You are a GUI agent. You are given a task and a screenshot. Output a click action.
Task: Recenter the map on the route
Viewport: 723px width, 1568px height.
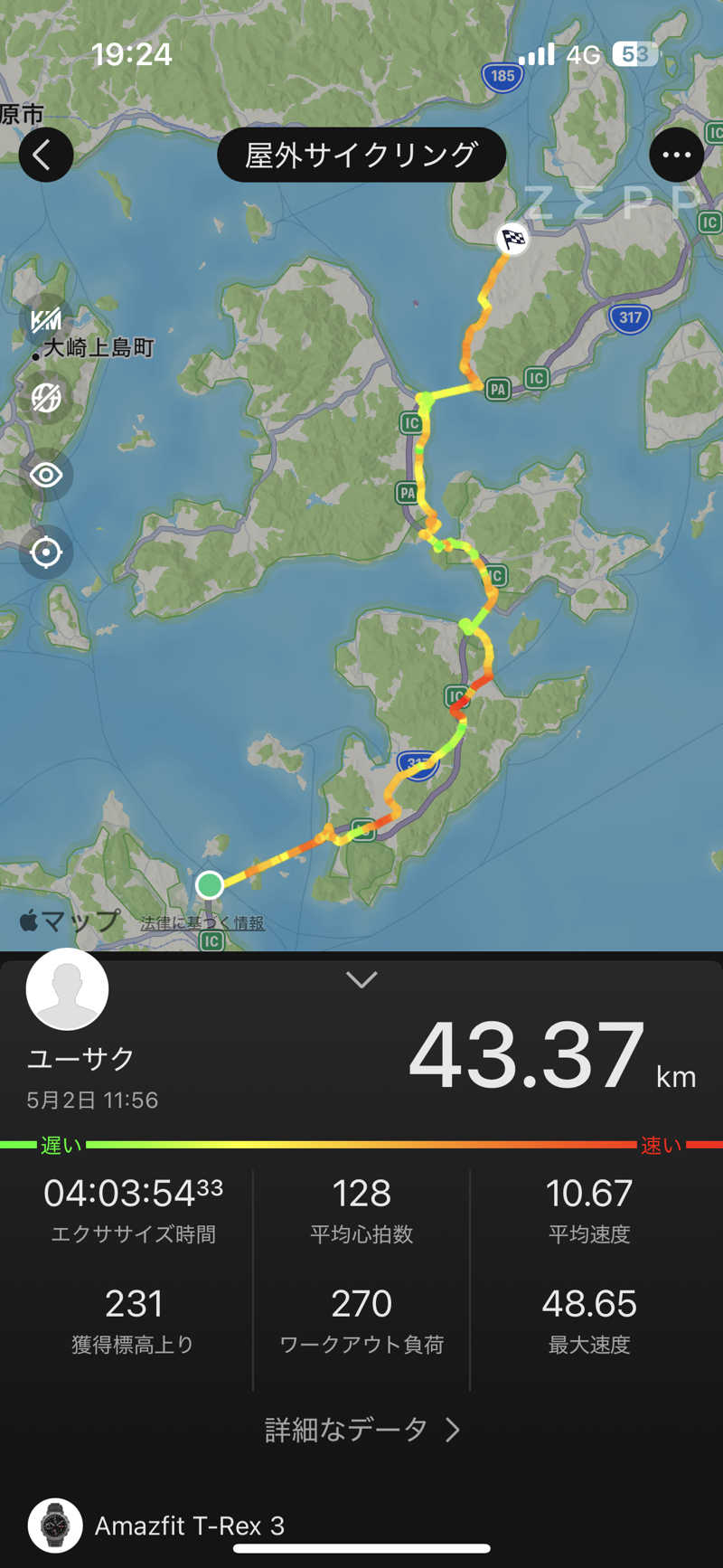[46, 552]
